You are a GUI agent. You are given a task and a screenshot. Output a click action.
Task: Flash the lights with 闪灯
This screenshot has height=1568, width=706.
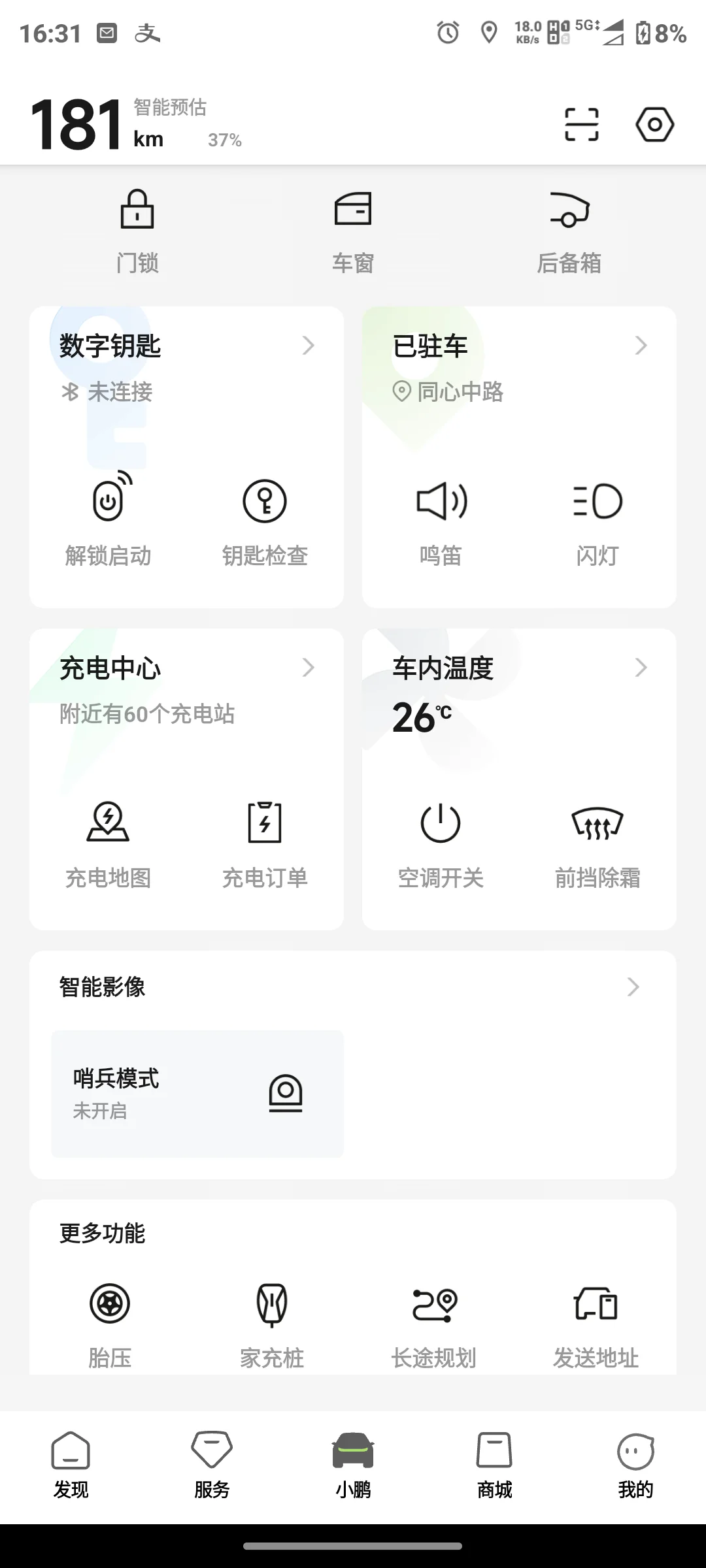tap(597, 519)
